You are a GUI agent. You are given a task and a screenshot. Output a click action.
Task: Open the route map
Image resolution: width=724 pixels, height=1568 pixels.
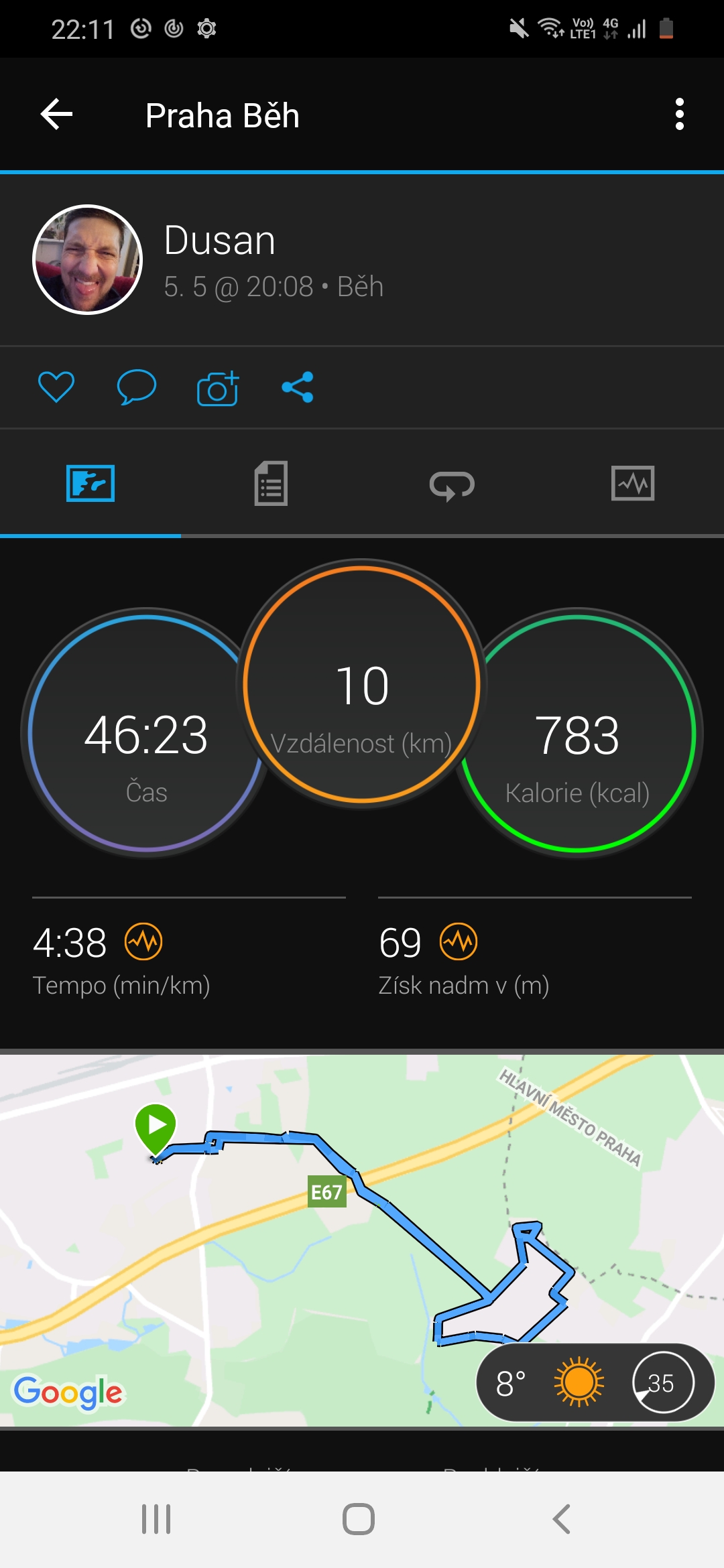point(362,1240)
